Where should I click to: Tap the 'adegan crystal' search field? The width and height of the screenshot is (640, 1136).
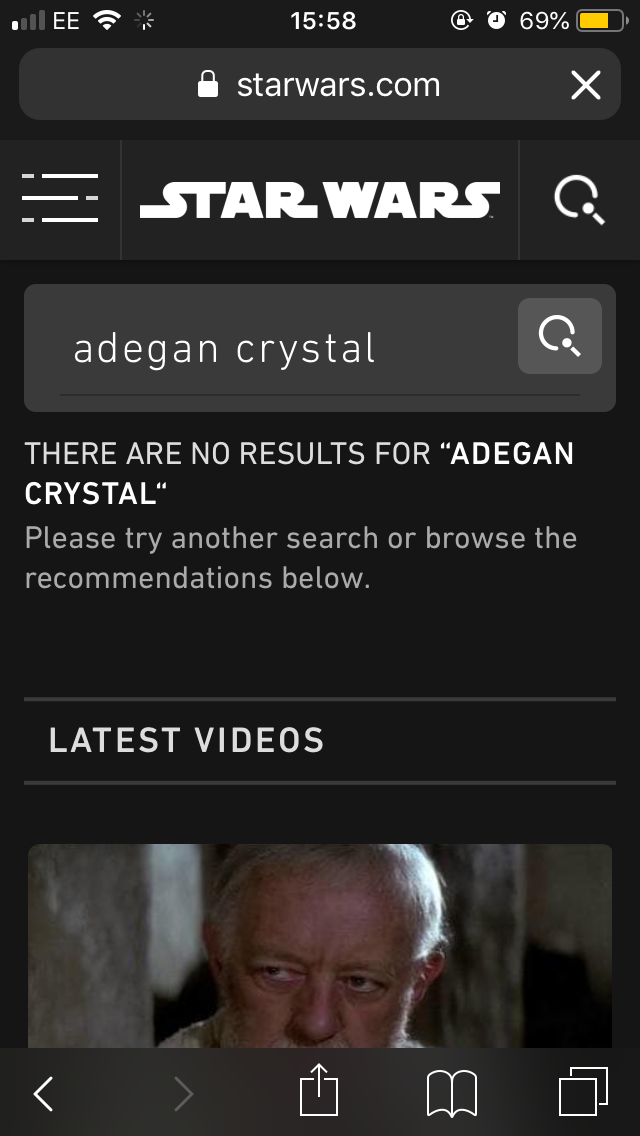[x=280, y=349]
